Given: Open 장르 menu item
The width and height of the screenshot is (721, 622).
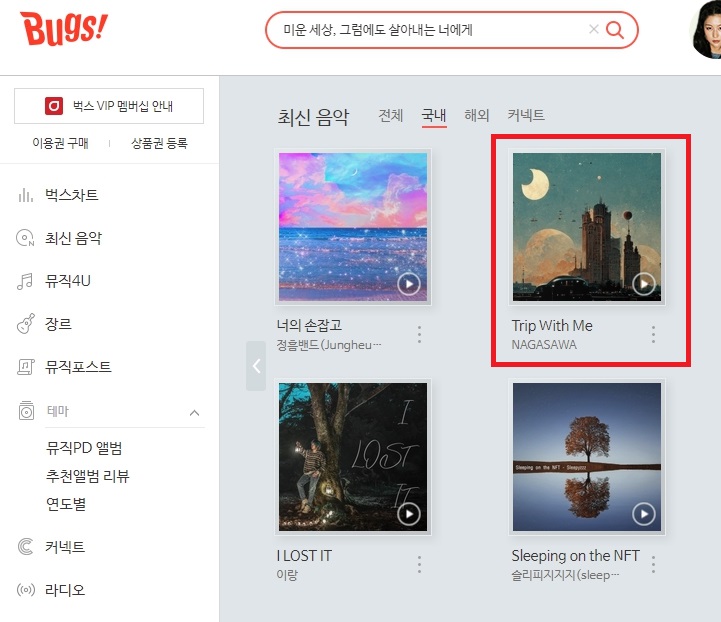Looking at the screenshot, I should [58, 324].
